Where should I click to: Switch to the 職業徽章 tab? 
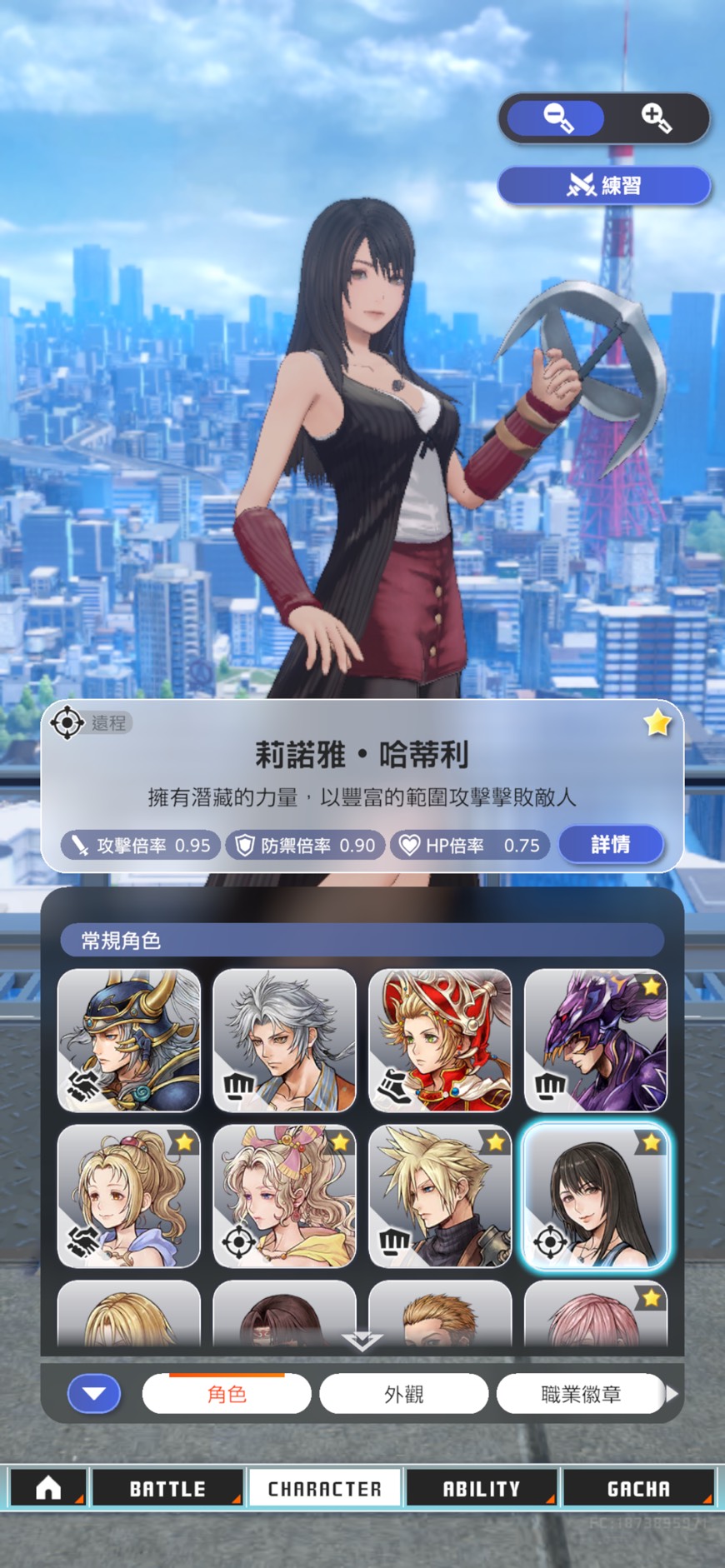tap(581, 1394)
